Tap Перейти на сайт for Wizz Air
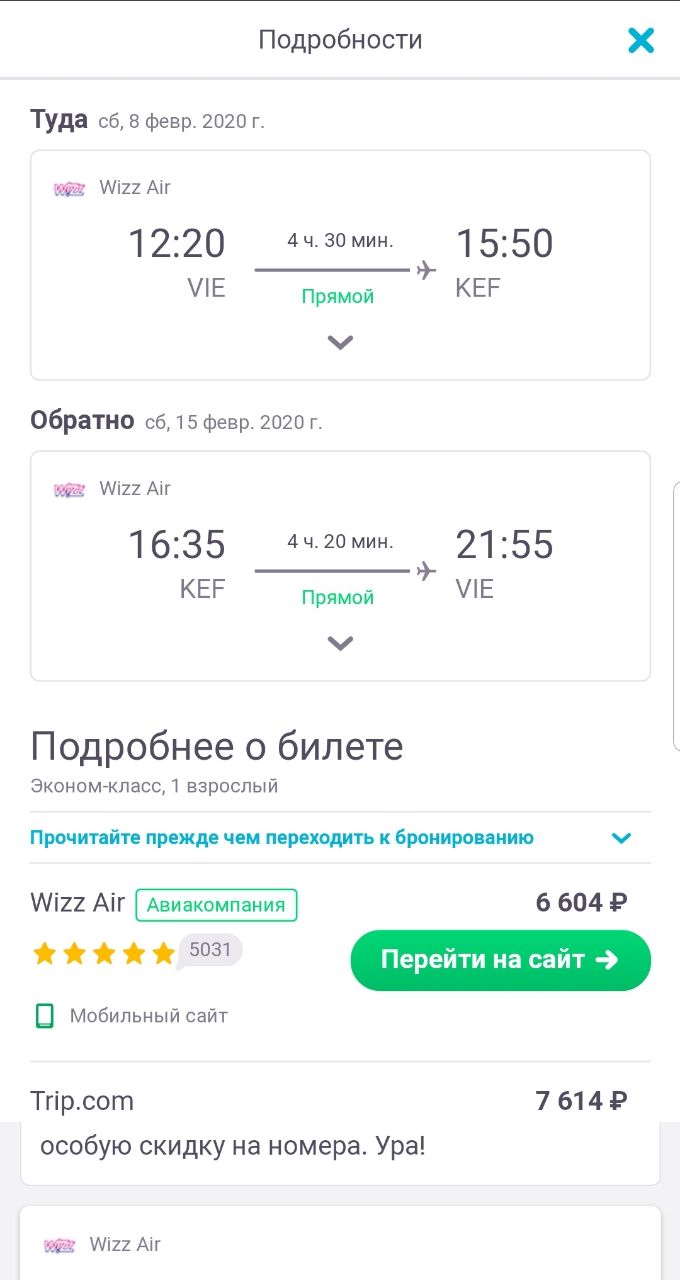Image resolution: width=680 pixels, height=1280 pixels. [x=500, y=960]
